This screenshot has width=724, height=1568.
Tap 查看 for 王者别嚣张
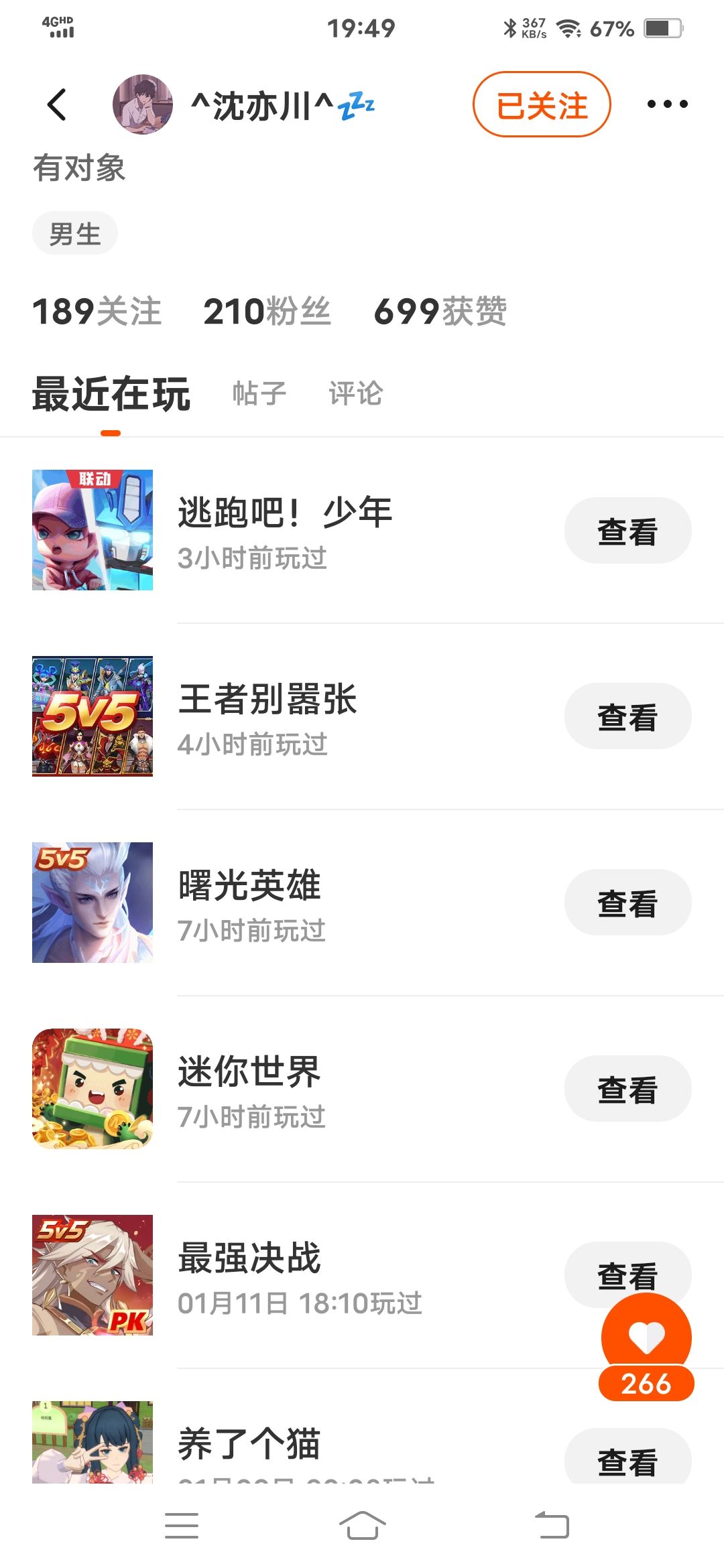(627, 716)
